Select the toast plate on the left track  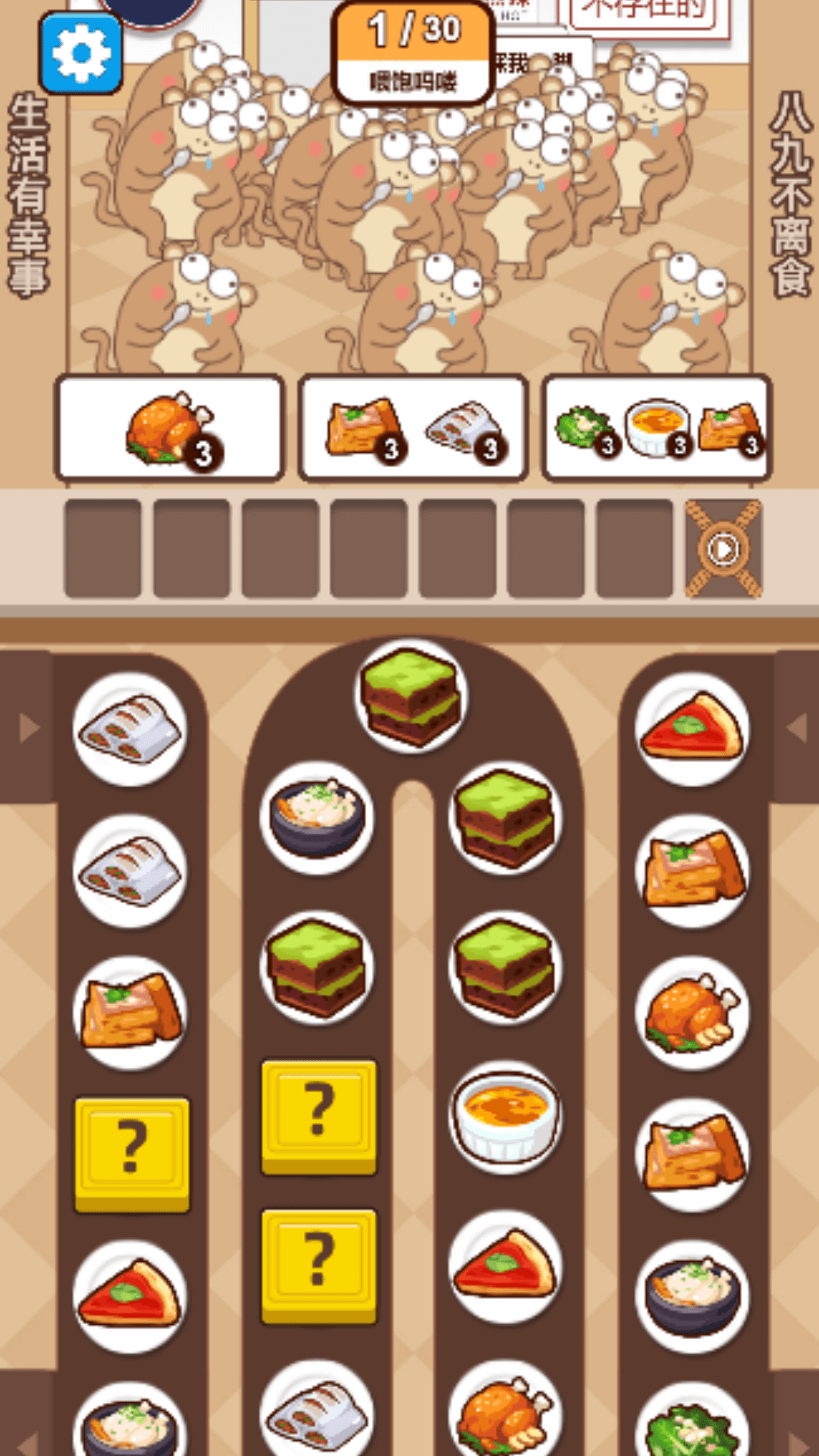130,1012
